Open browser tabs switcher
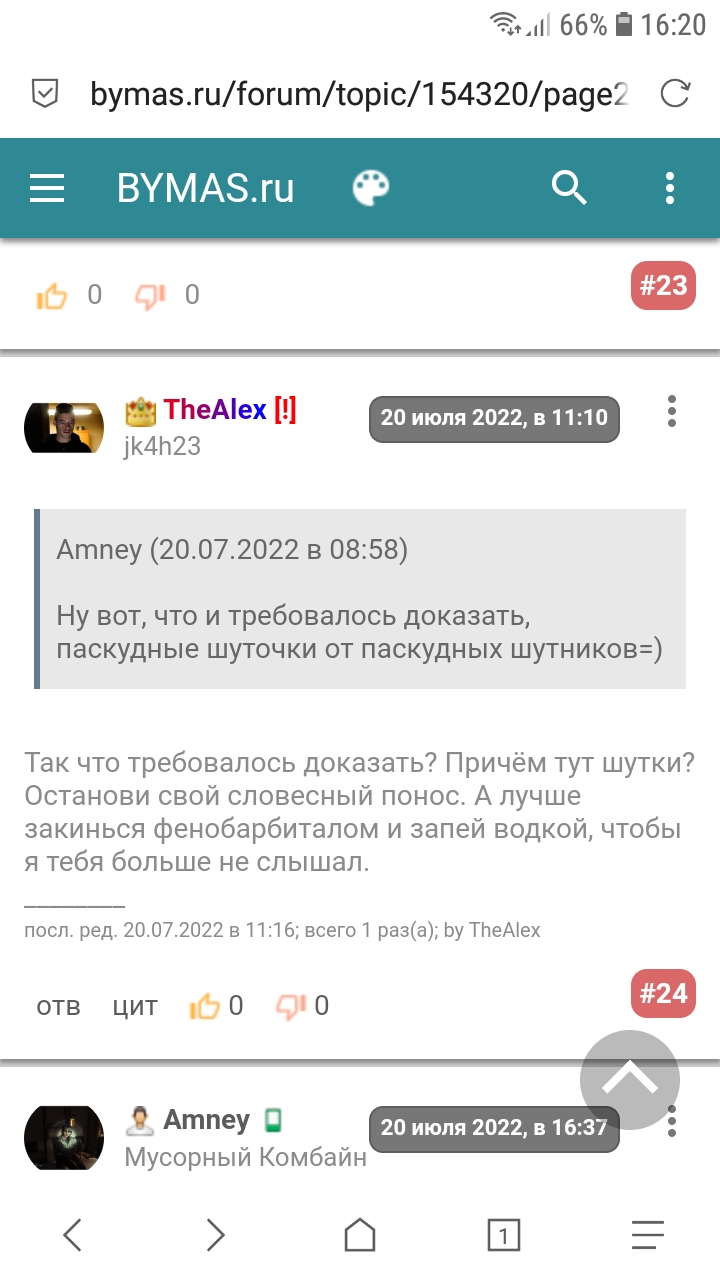Image resolution: width=720 pixels, height=1280 pixels. tap(503, 1236)
